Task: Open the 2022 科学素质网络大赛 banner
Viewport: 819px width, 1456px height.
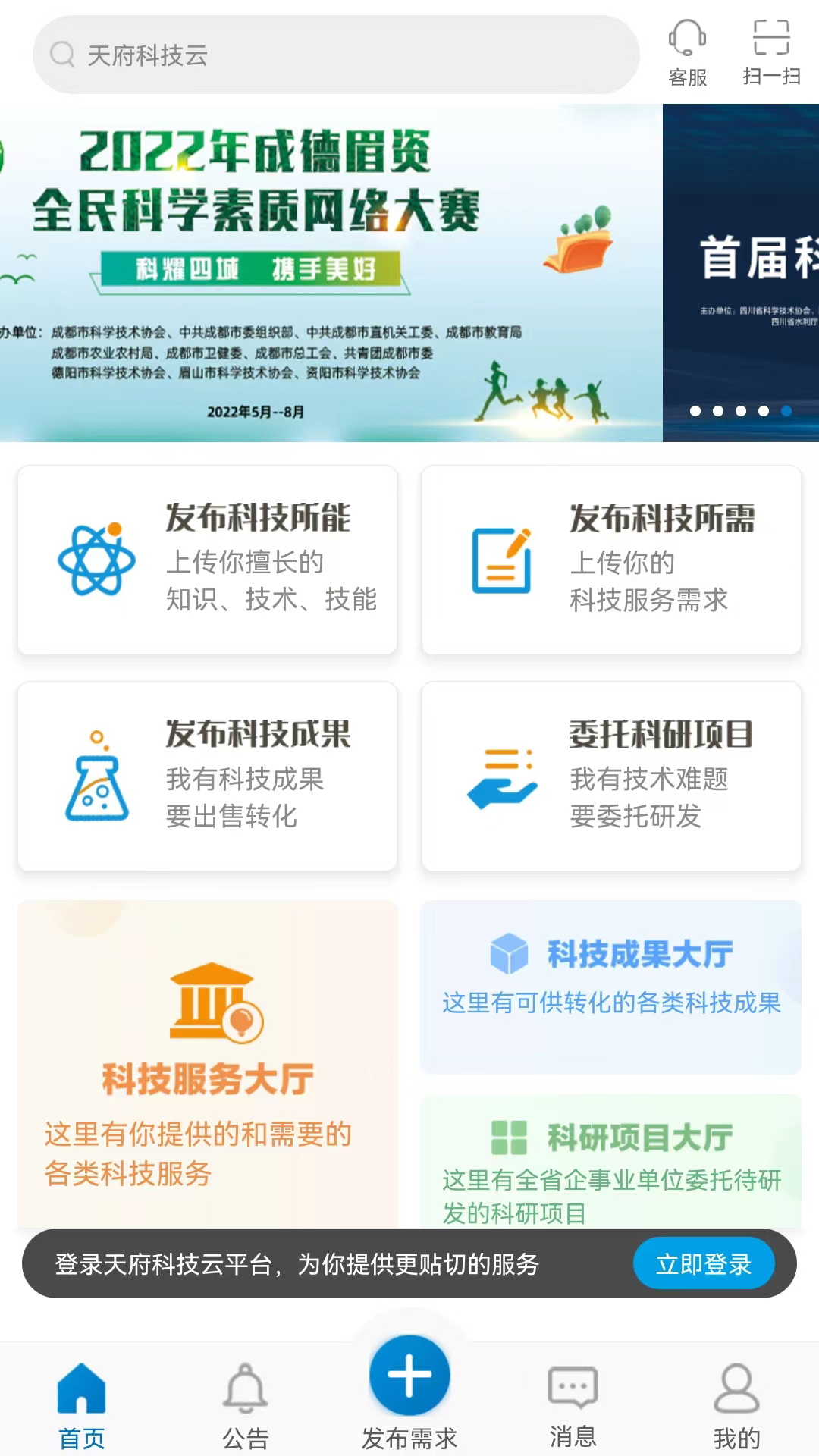Action: pyautogui.click(x=330, y=273)
